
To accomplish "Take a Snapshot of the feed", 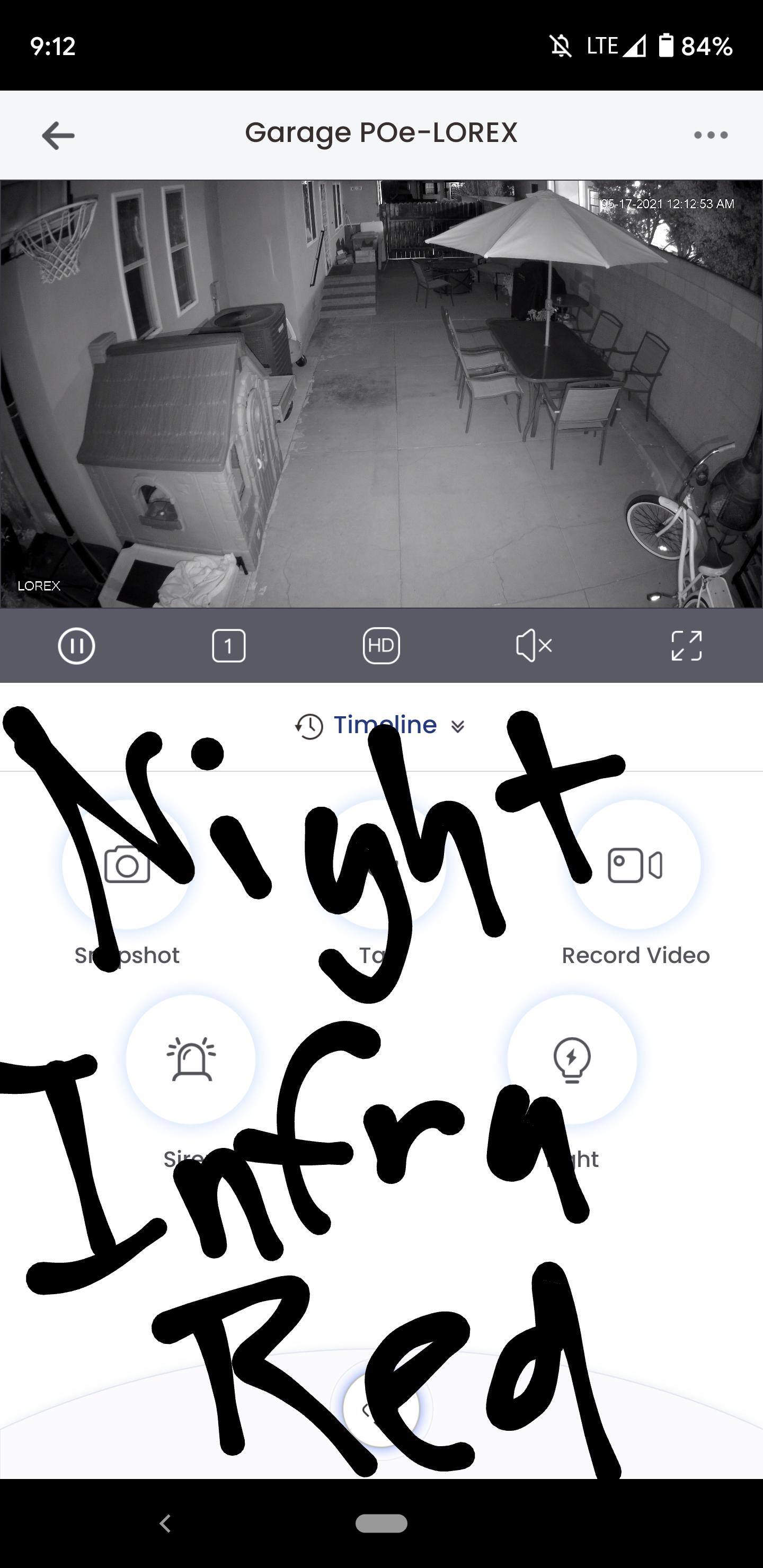I will 127,865.
